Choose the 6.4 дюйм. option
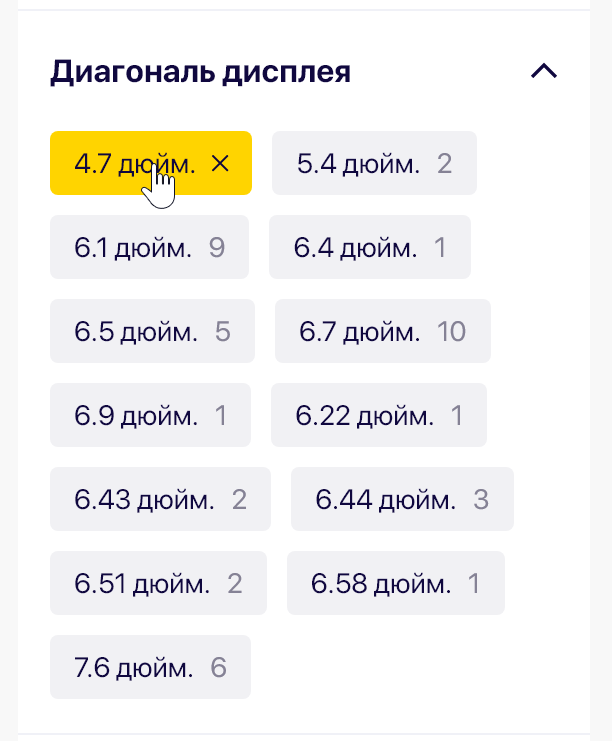Image resolution: width=612 pixels, height=741 pixels. [369, 247]
